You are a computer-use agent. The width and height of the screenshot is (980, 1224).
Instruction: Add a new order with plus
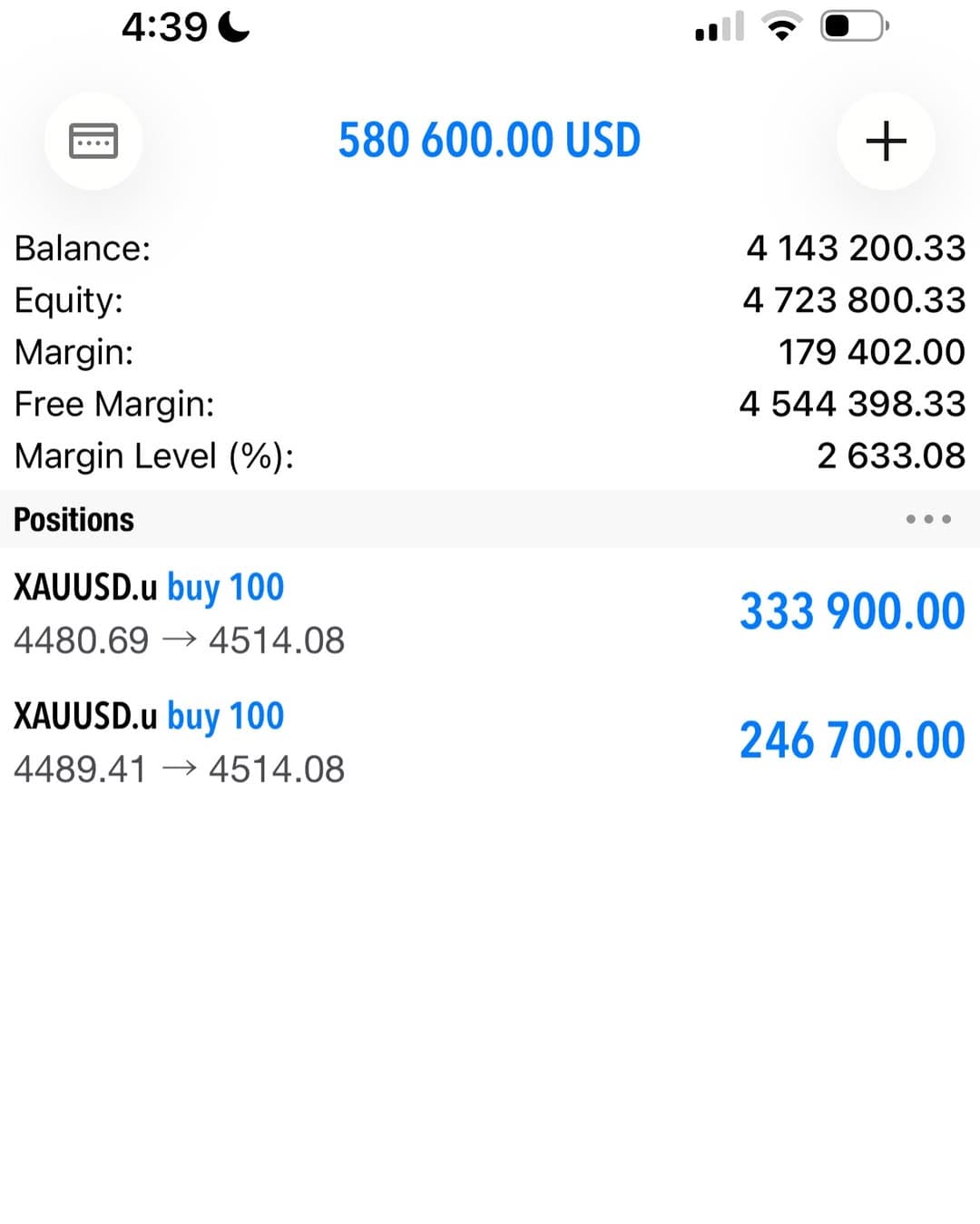(x=886, y=142)
